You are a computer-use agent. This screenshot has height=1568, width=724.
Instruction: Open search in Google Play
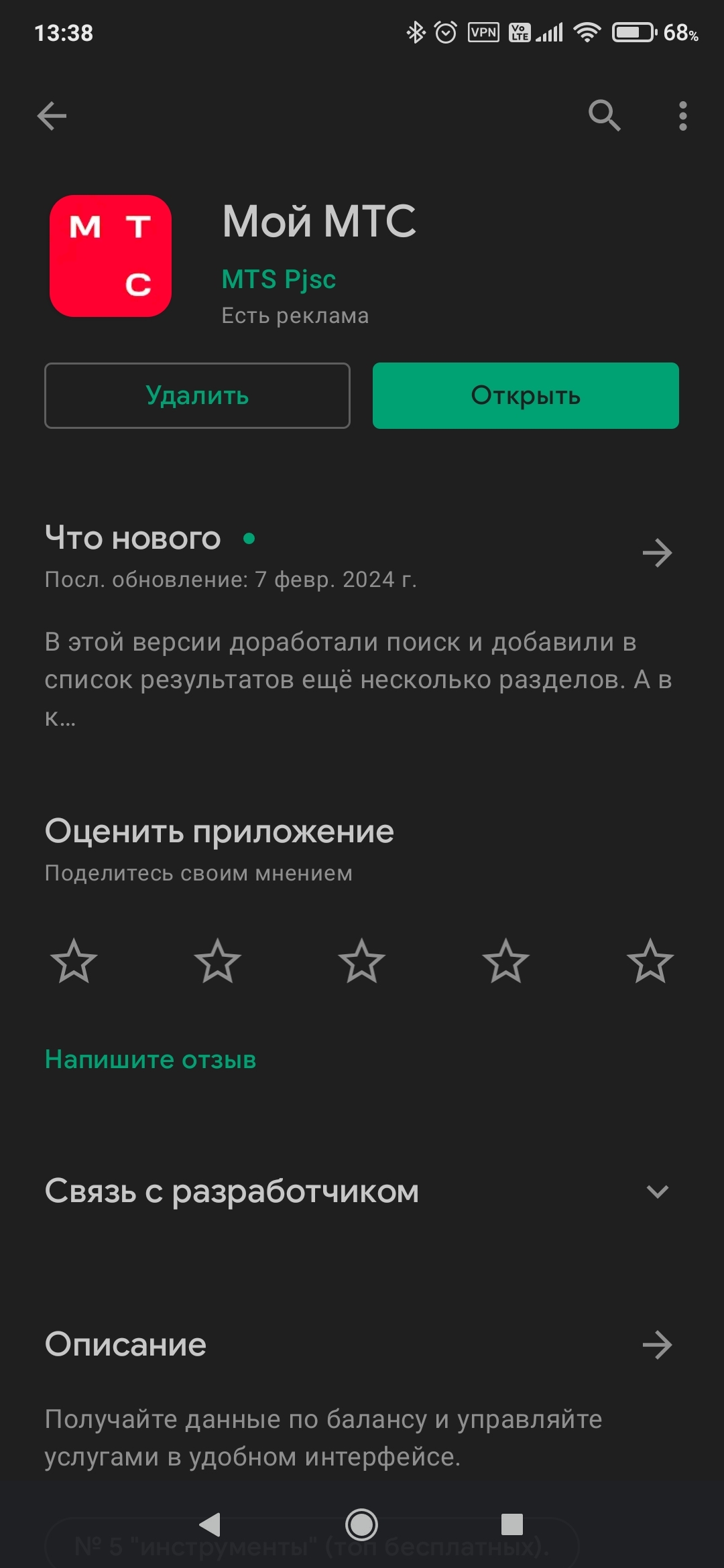[604, 116]
